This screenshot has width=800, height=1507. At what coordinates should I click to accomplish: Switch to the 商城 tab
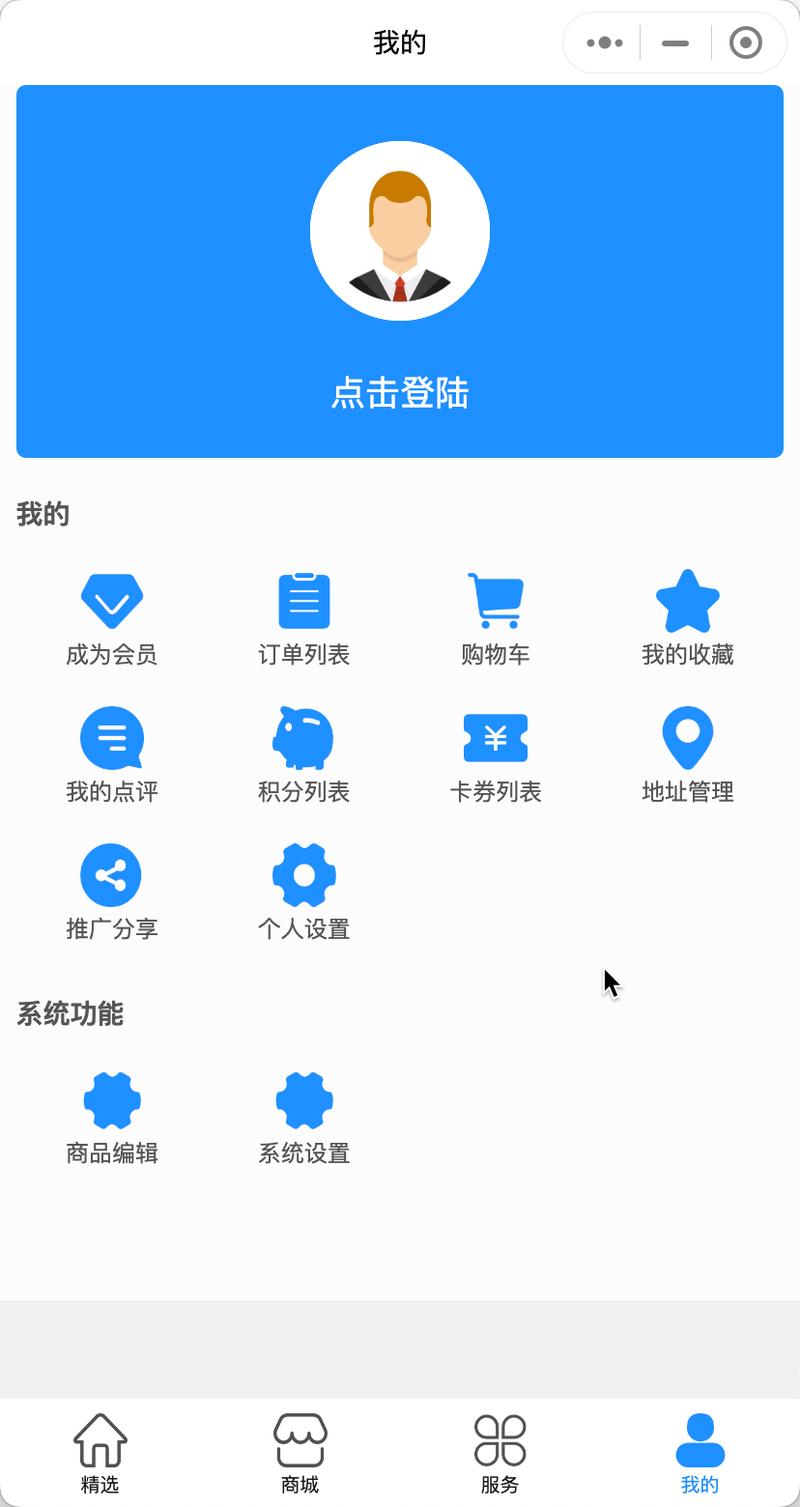[300, 1454]
